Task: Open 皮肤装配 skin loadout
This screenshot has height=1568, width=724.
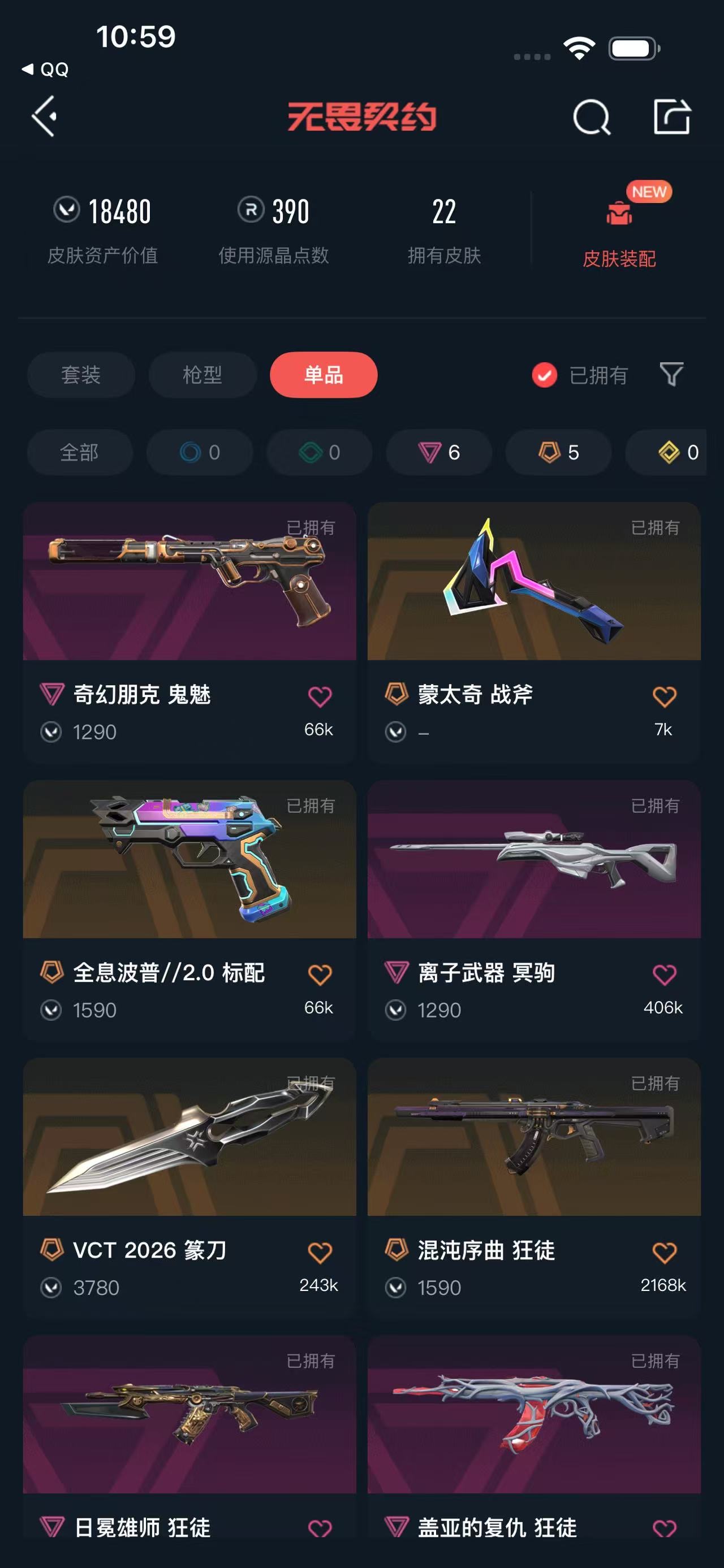Action: [x=619, y=231]
